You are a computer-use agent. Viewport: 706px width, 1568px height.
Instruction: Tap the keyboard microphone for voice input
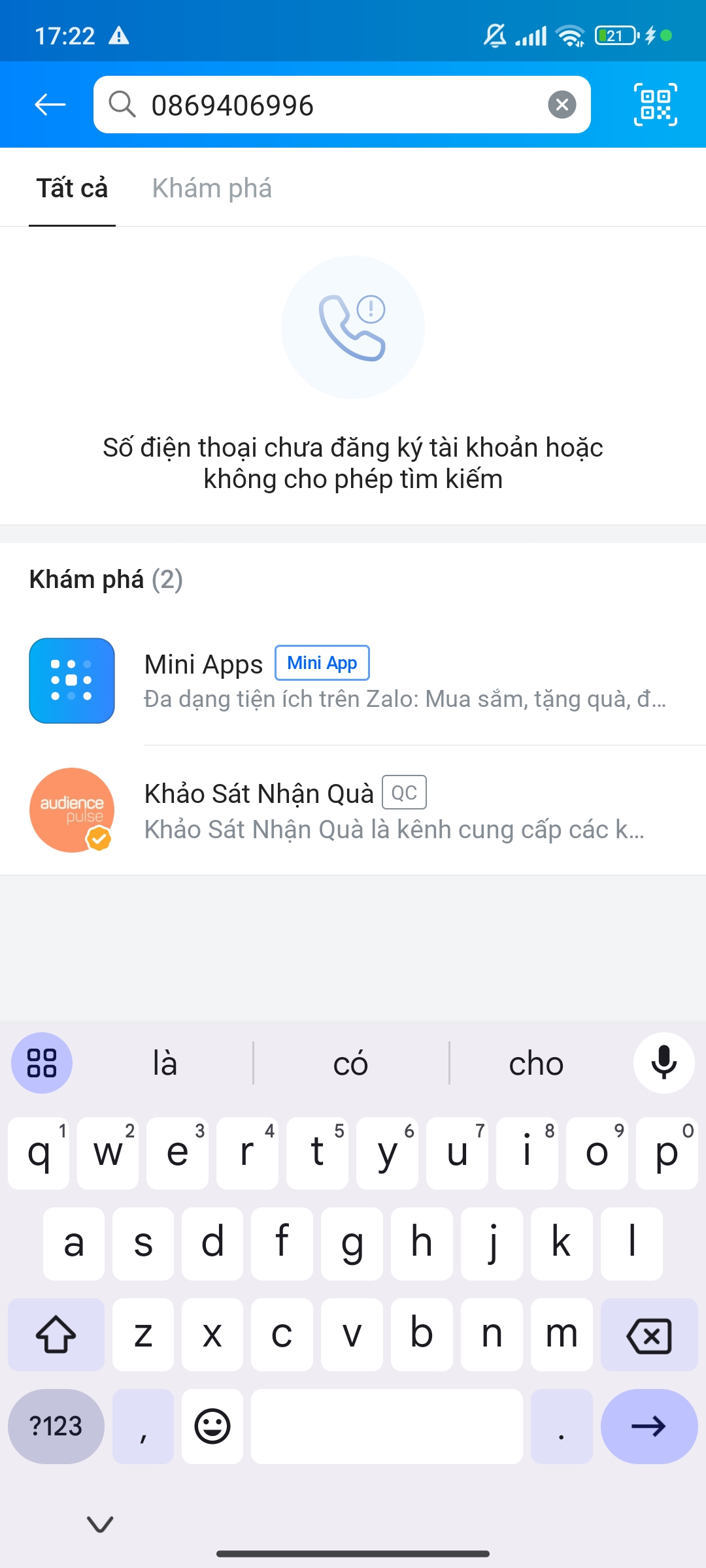click(664, 1063)
